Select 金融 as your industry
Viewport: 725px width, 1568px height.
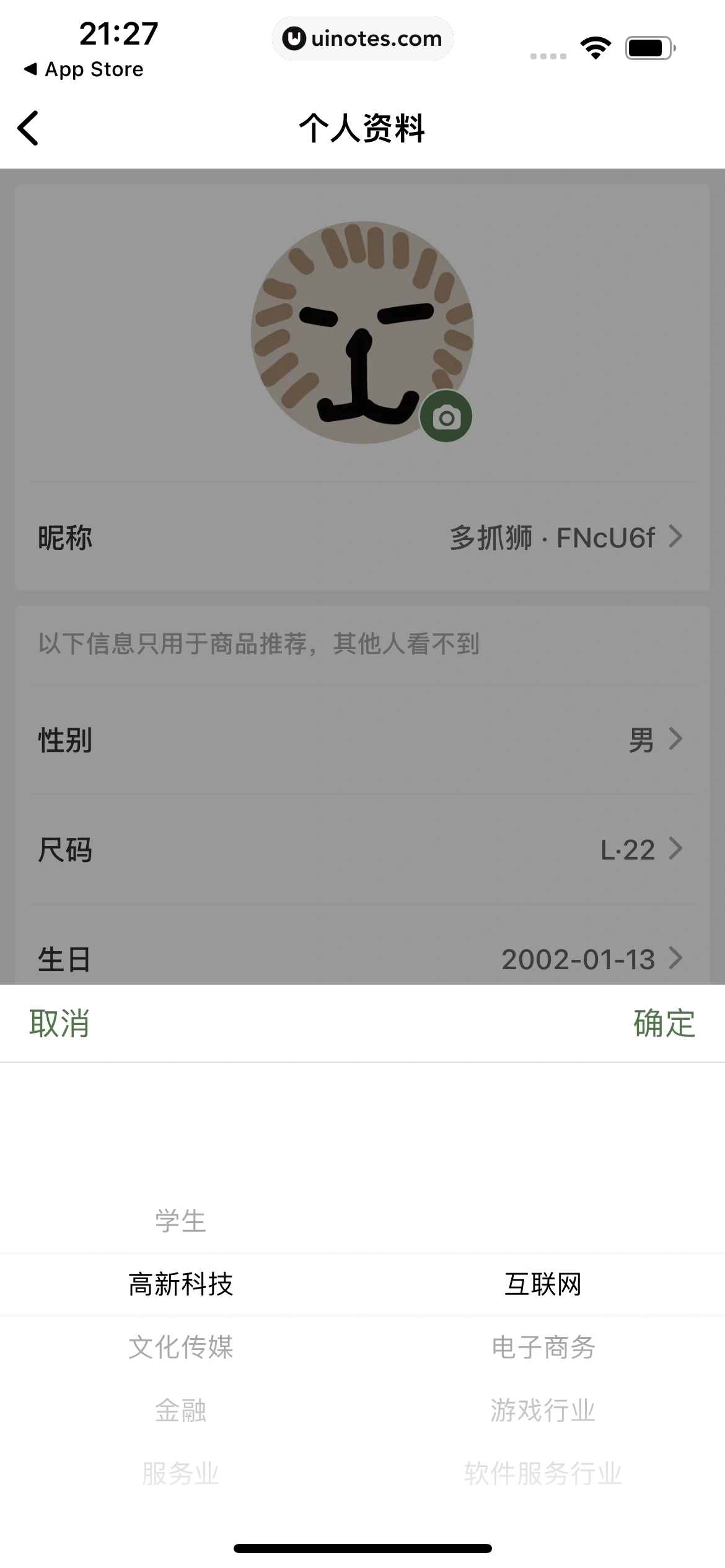[182, 1411]
